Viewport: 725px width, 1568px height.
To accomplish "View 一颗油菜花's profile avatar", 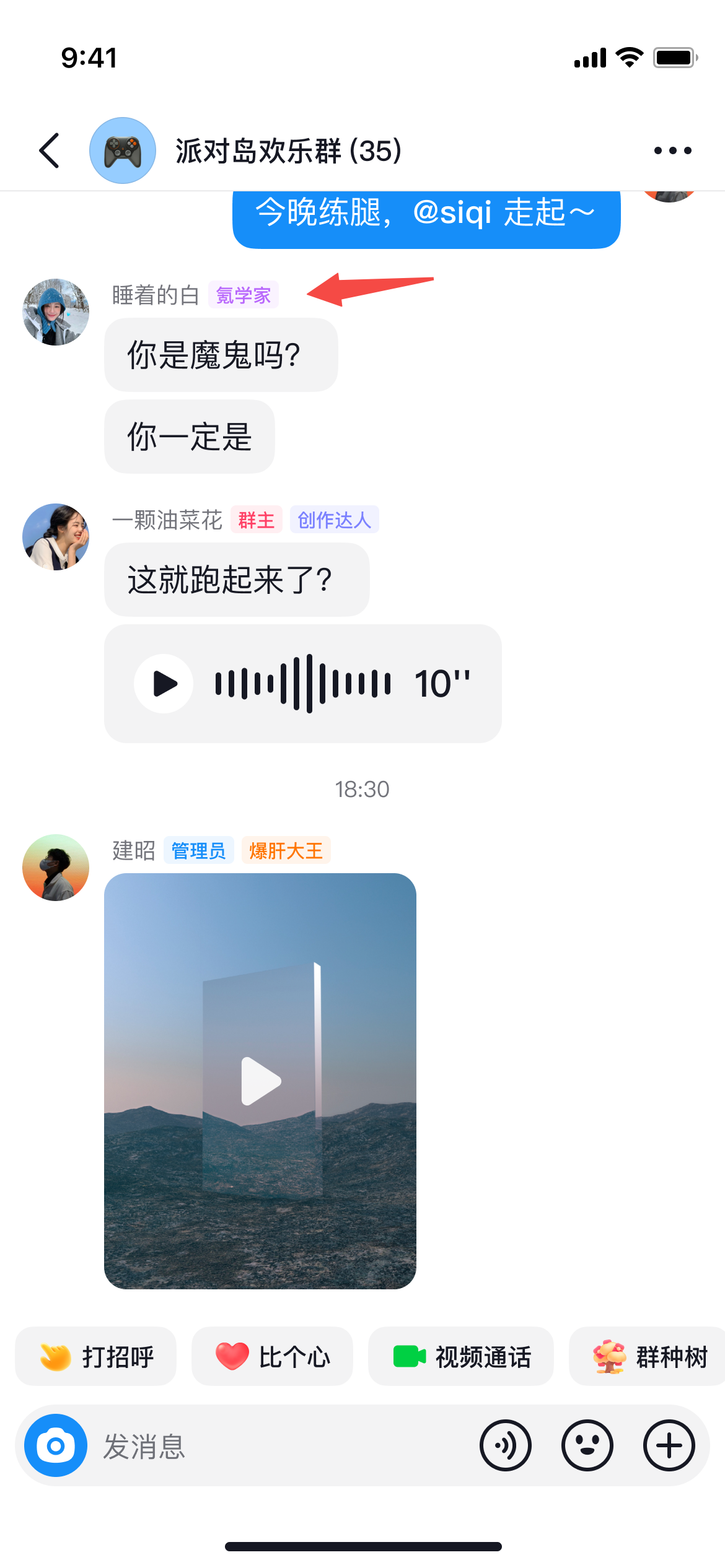I will [56, 537].
